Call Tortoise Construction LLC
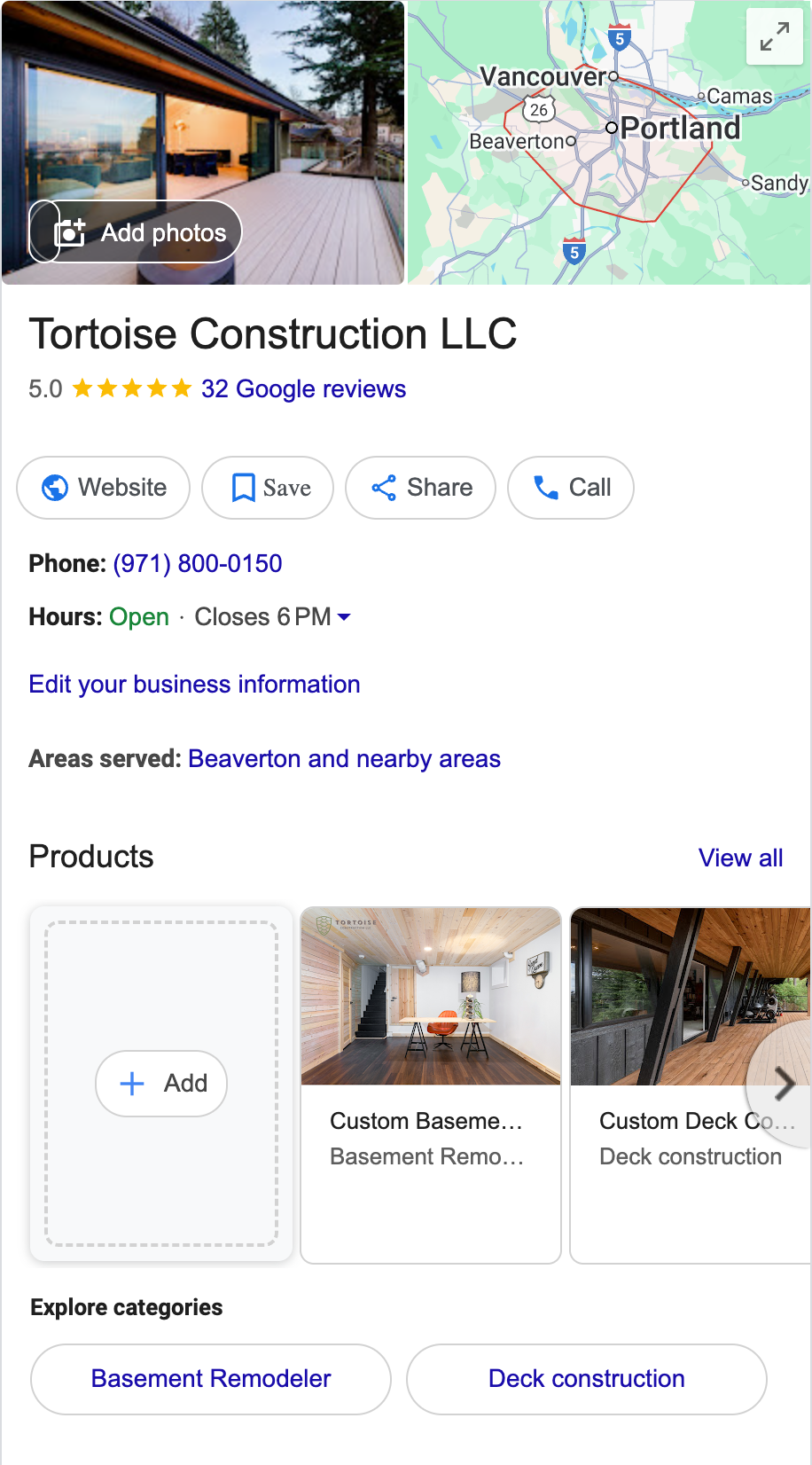 (570, 488)
